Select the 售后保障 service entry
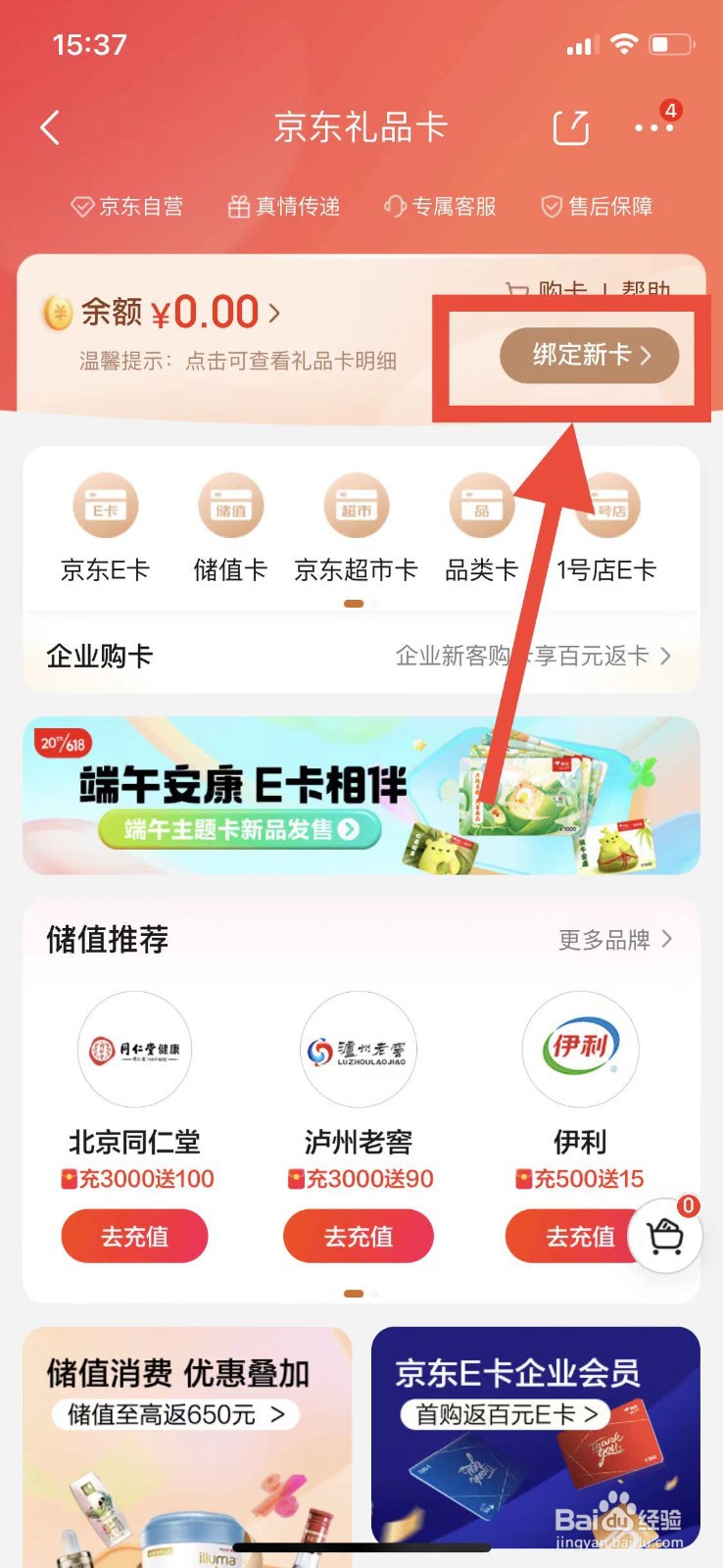Image resolution: width=723 pixels, height=1568 pixels. tap(595, 206)
